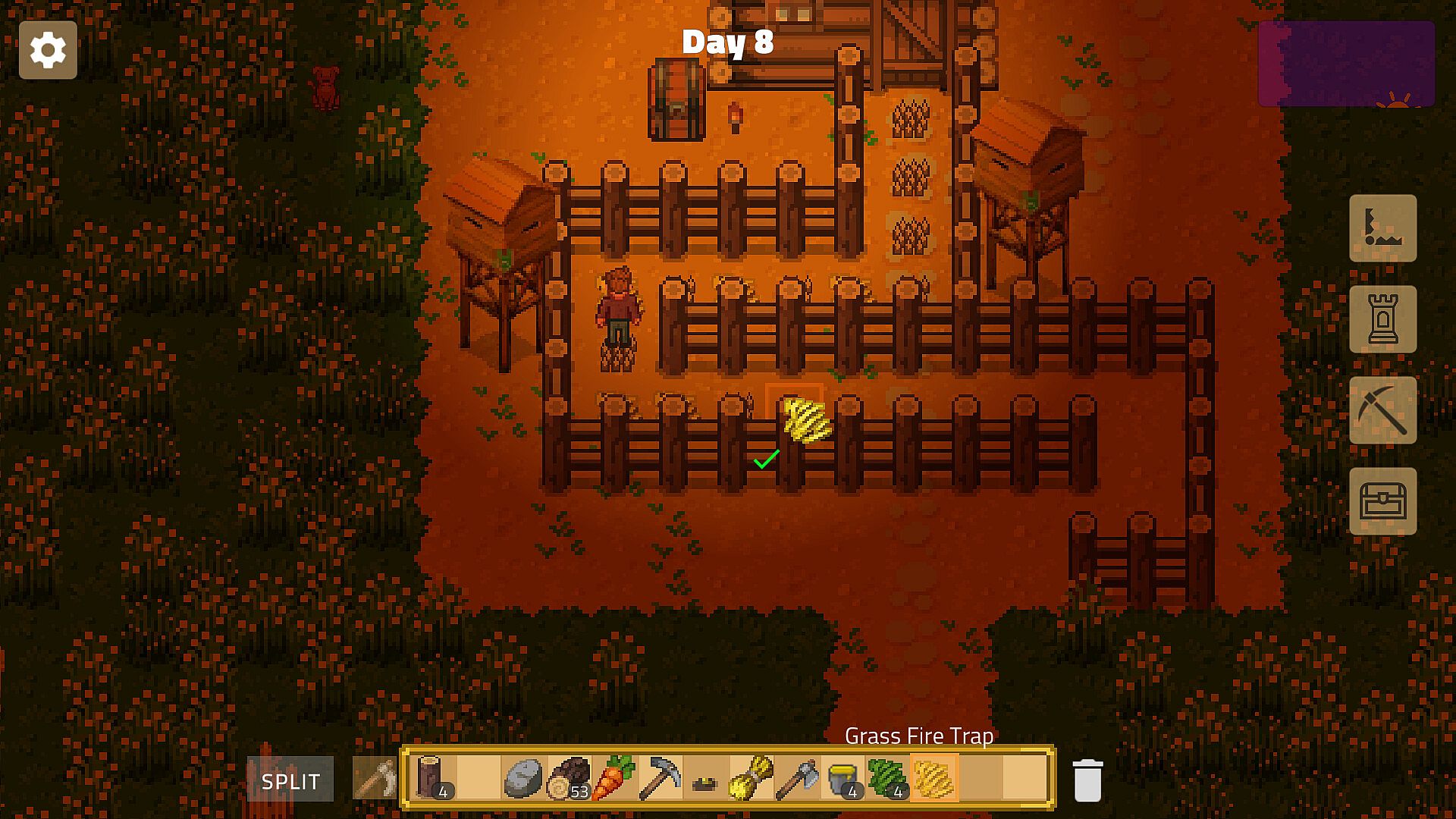Open the terrain floor button
The image size is (1456, 819).
1382,228
